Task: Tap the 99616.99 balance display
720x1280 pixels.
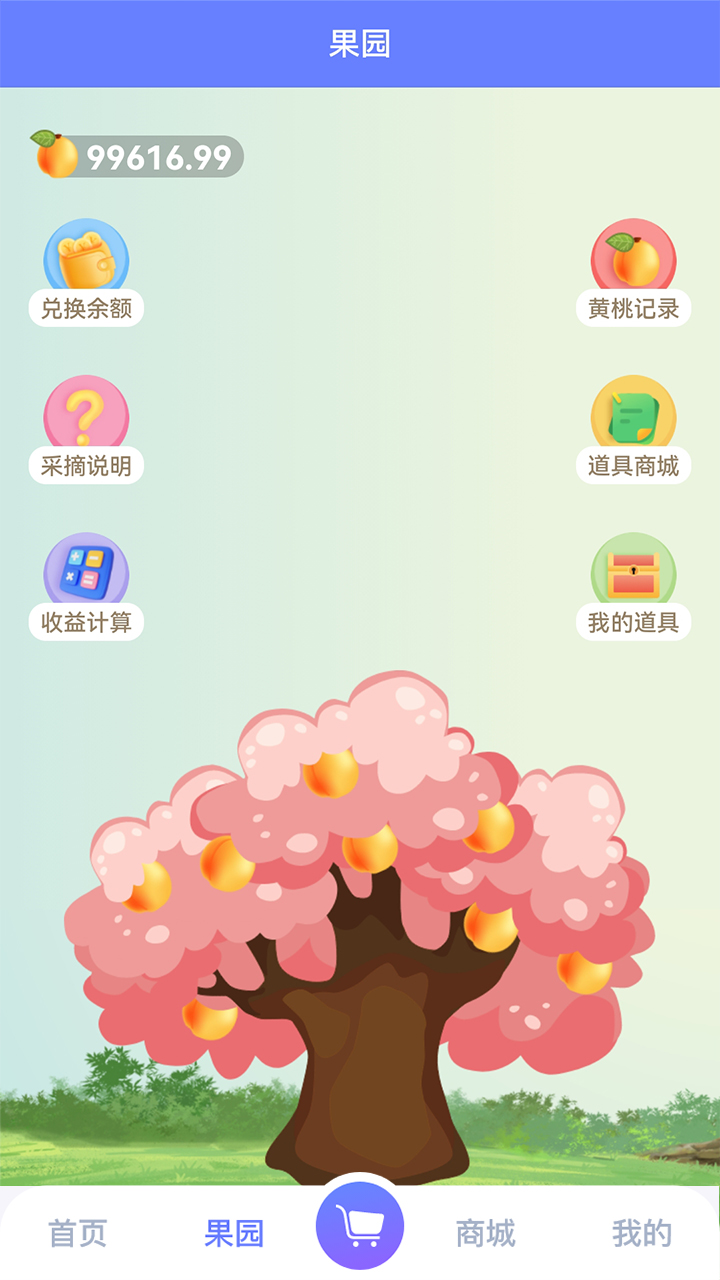Action: 160,157
